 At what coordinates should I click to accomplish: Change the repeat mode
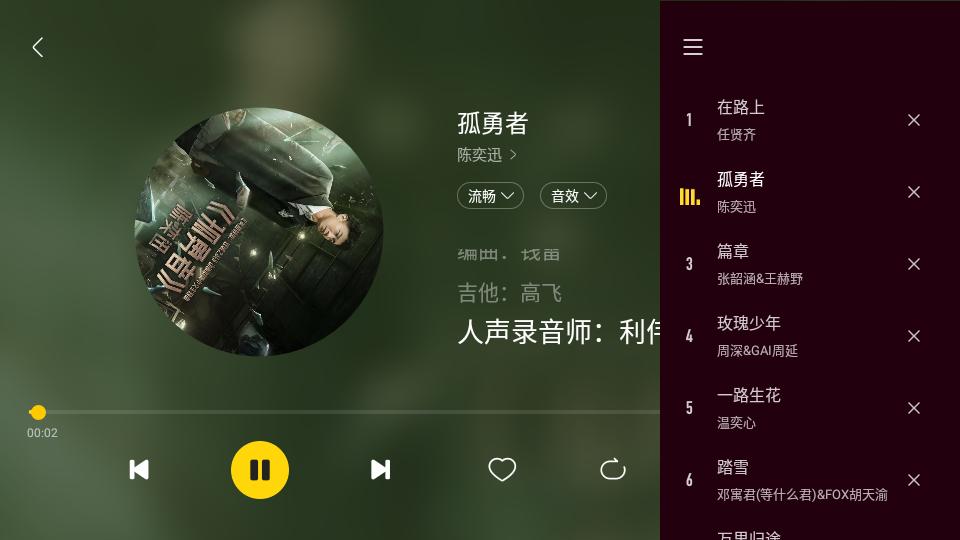click(x=612, y=469)
